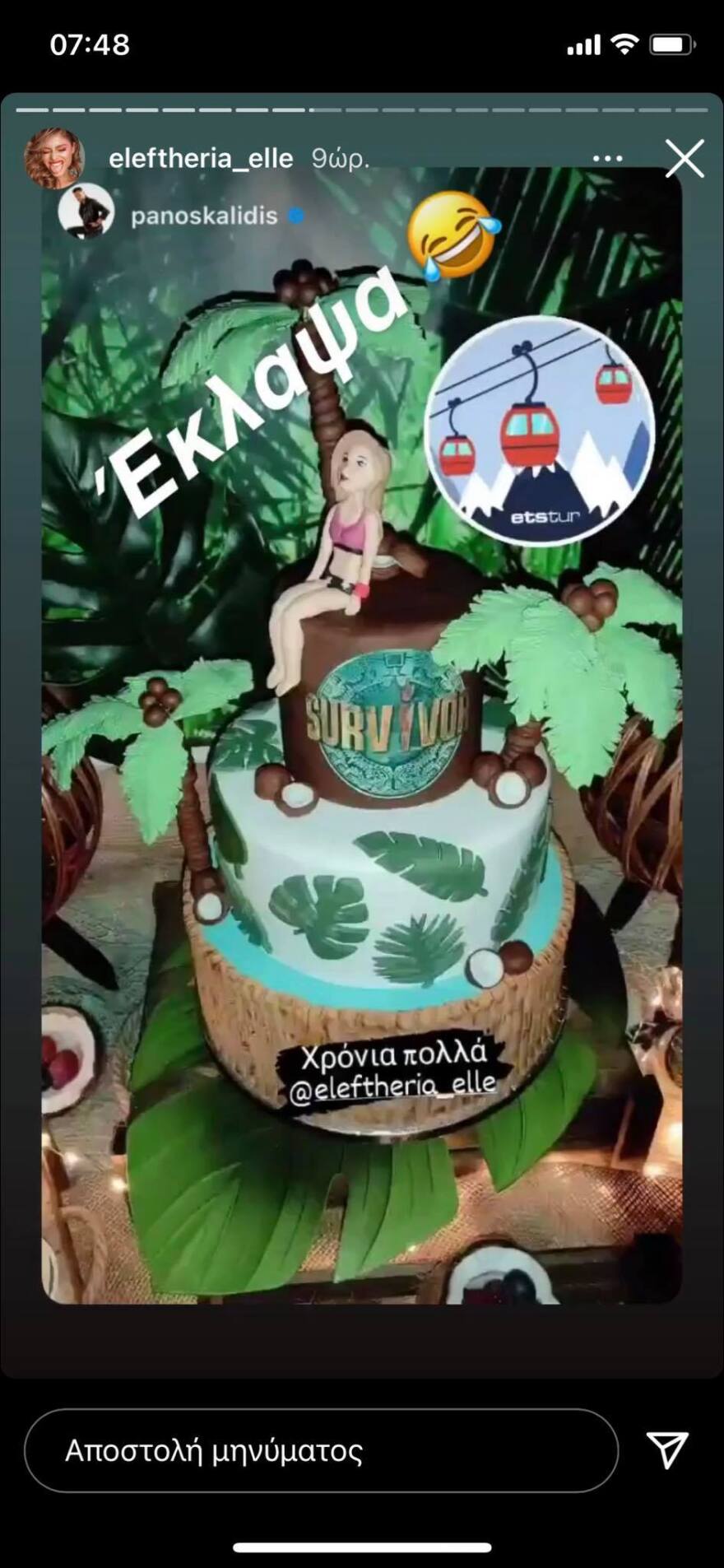The width and height of the screenshot is (724, 1568).
Task: Open the three-dot story options menu
Action: 607,159
